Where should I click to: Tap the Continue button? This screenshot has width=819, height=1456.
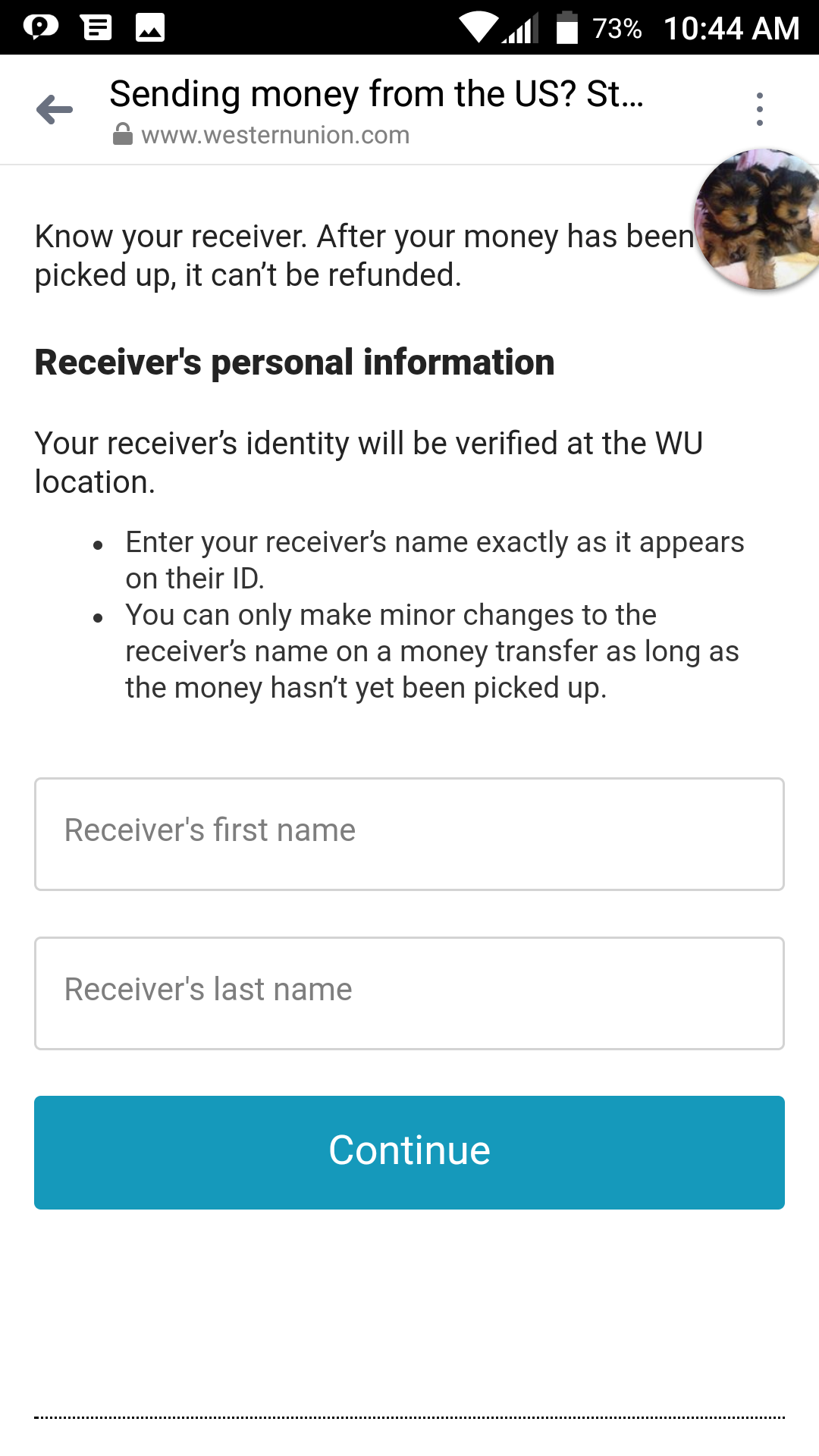pyautogui.click(x=409, y=1153)
